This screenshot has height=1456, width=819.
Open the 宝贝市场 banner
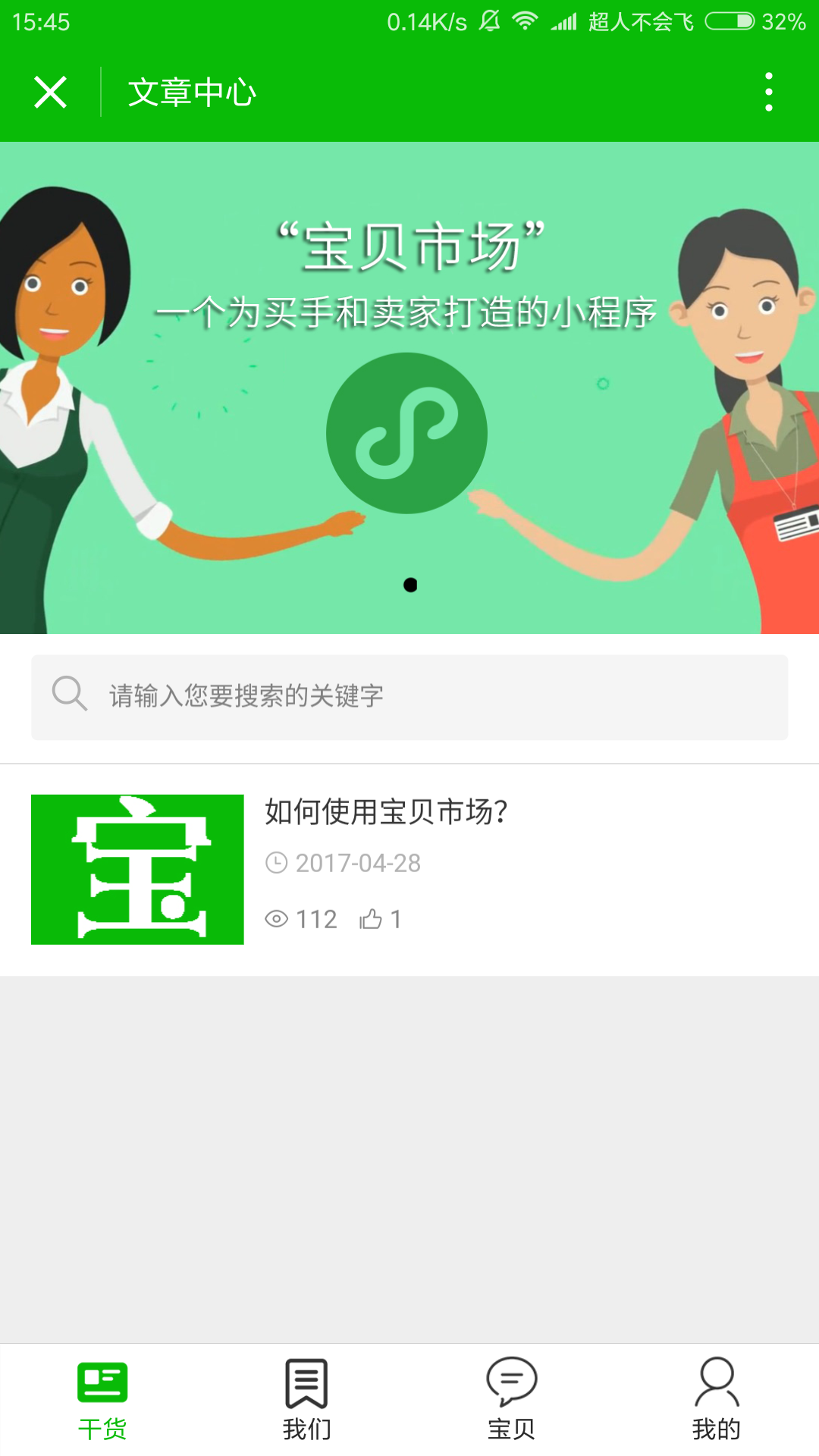click(x=409, y=387)
